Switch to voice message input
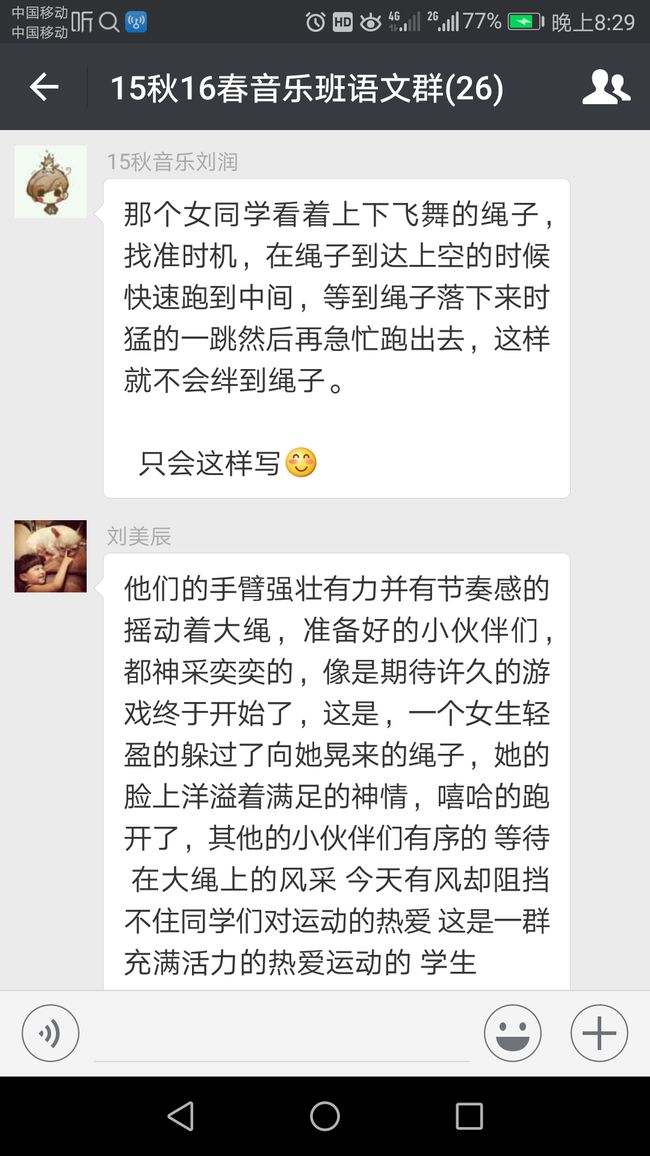Screen dimensions: 650x1156 coord(50,1033)
